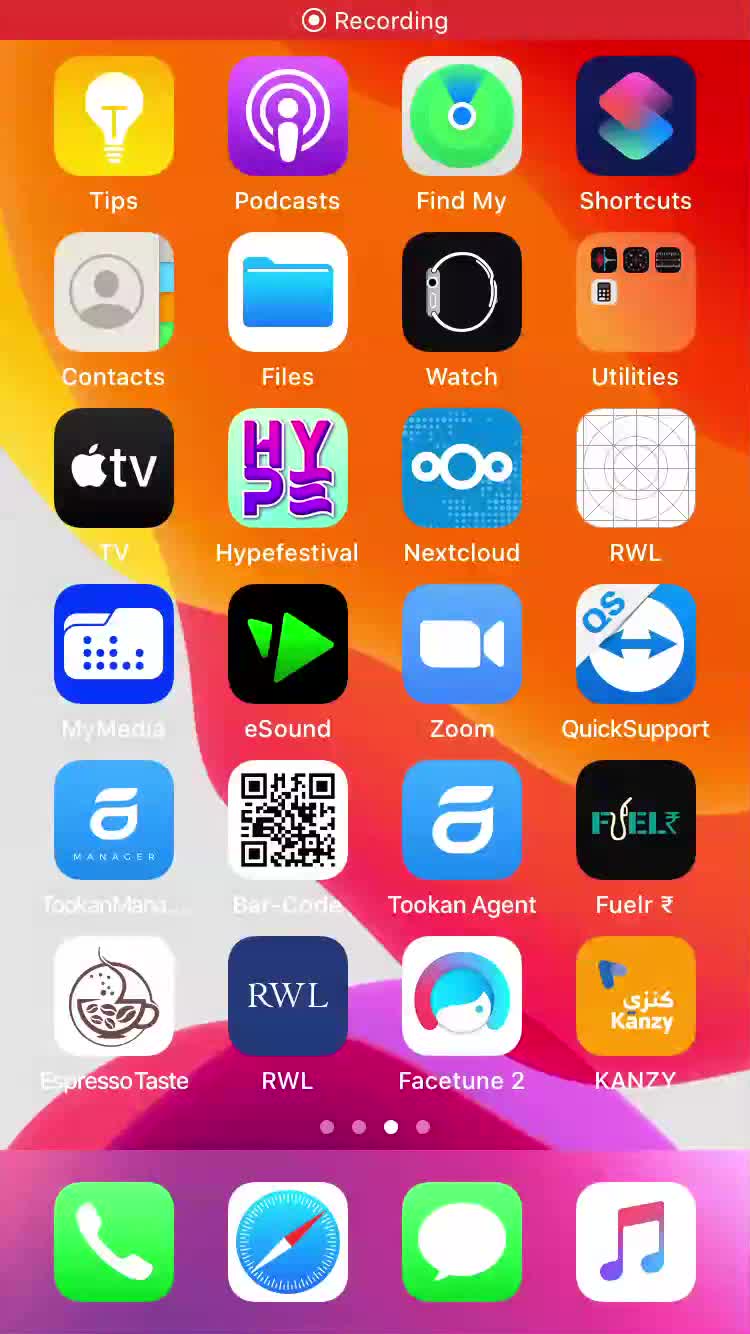This screenshot has height=1334, width=750.
Task: Open Find My
Action: click(462, 116)
